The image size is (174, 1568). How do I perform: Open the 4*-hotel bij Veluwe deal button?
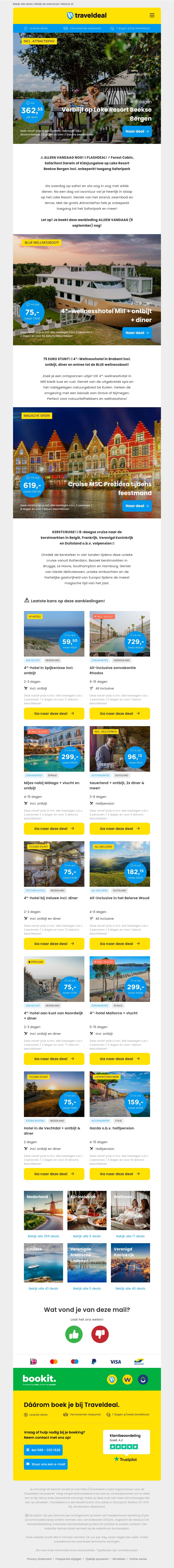point(54,943)
